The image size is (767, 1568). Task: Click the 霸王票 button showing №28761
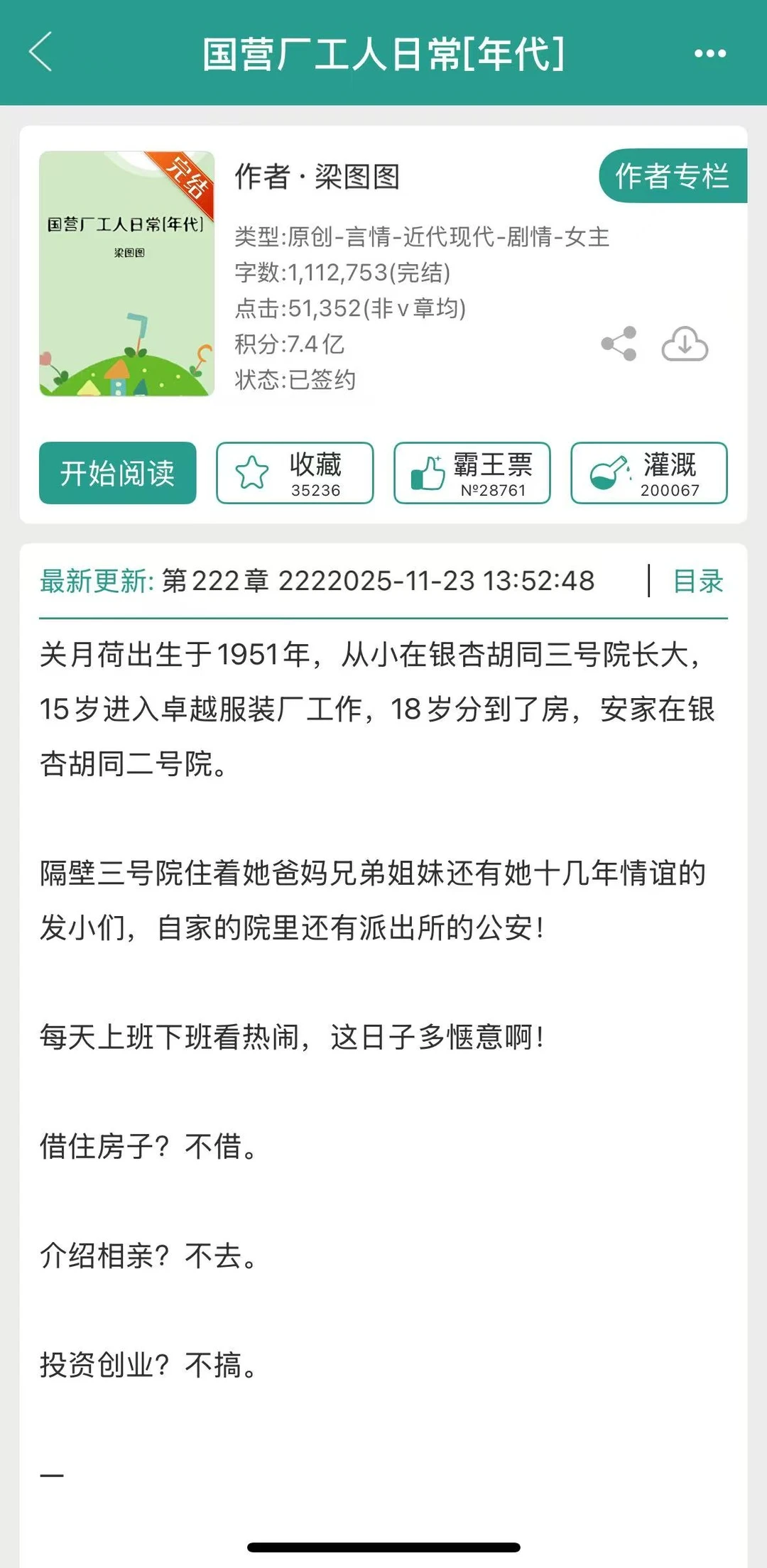coord(472,474)
